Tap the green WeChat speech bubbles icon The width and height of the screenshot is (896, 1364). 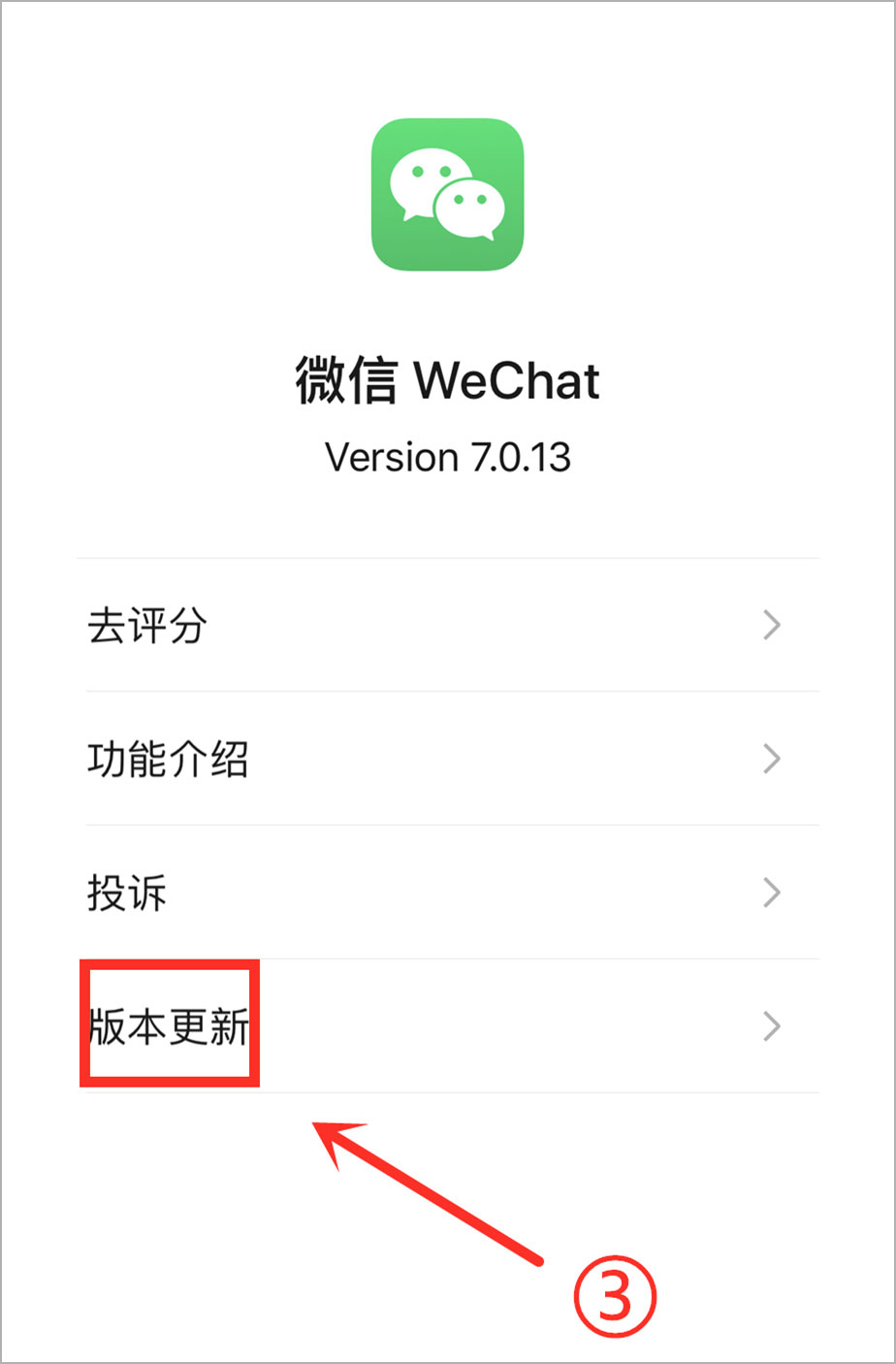(x=448, y=194)
